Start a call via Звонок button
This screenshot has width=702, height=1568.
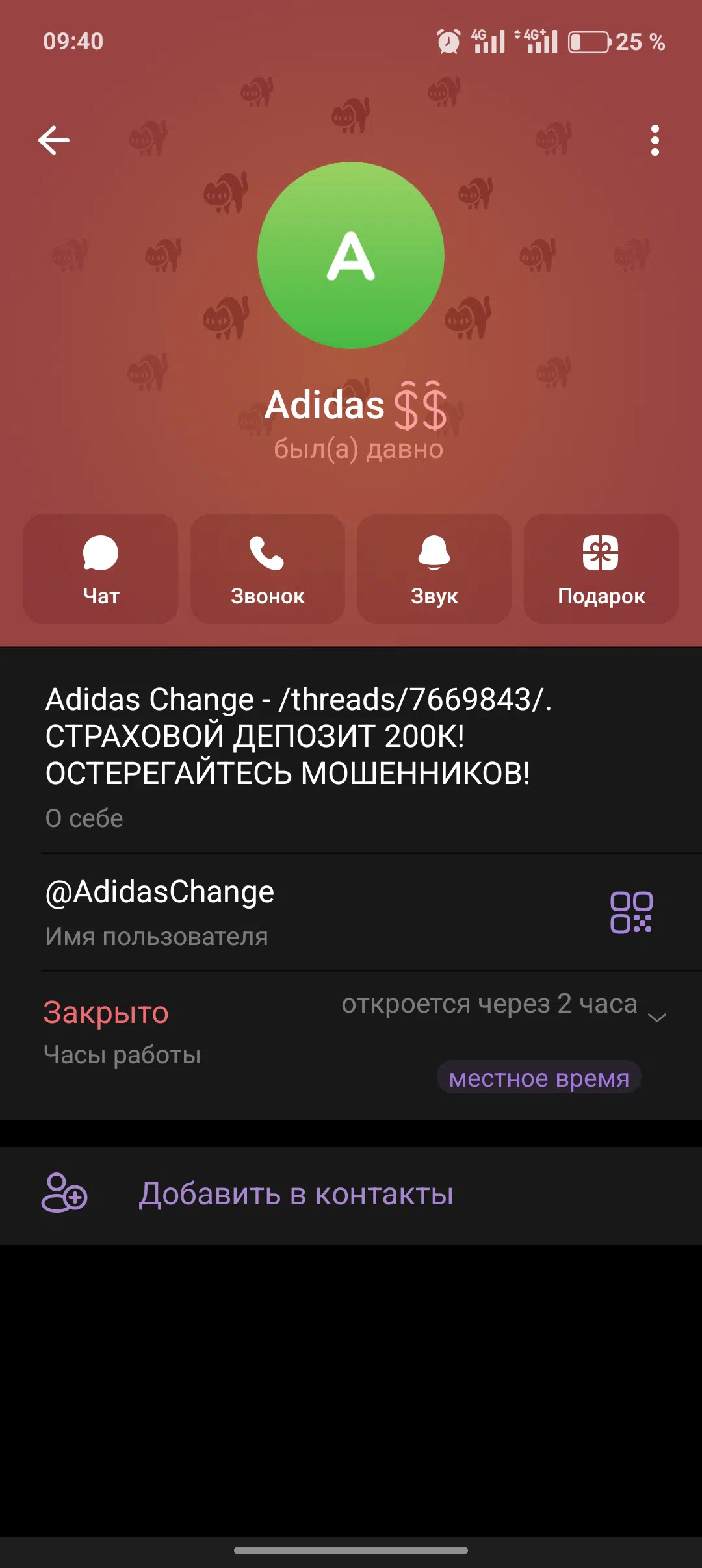[267, 569]
